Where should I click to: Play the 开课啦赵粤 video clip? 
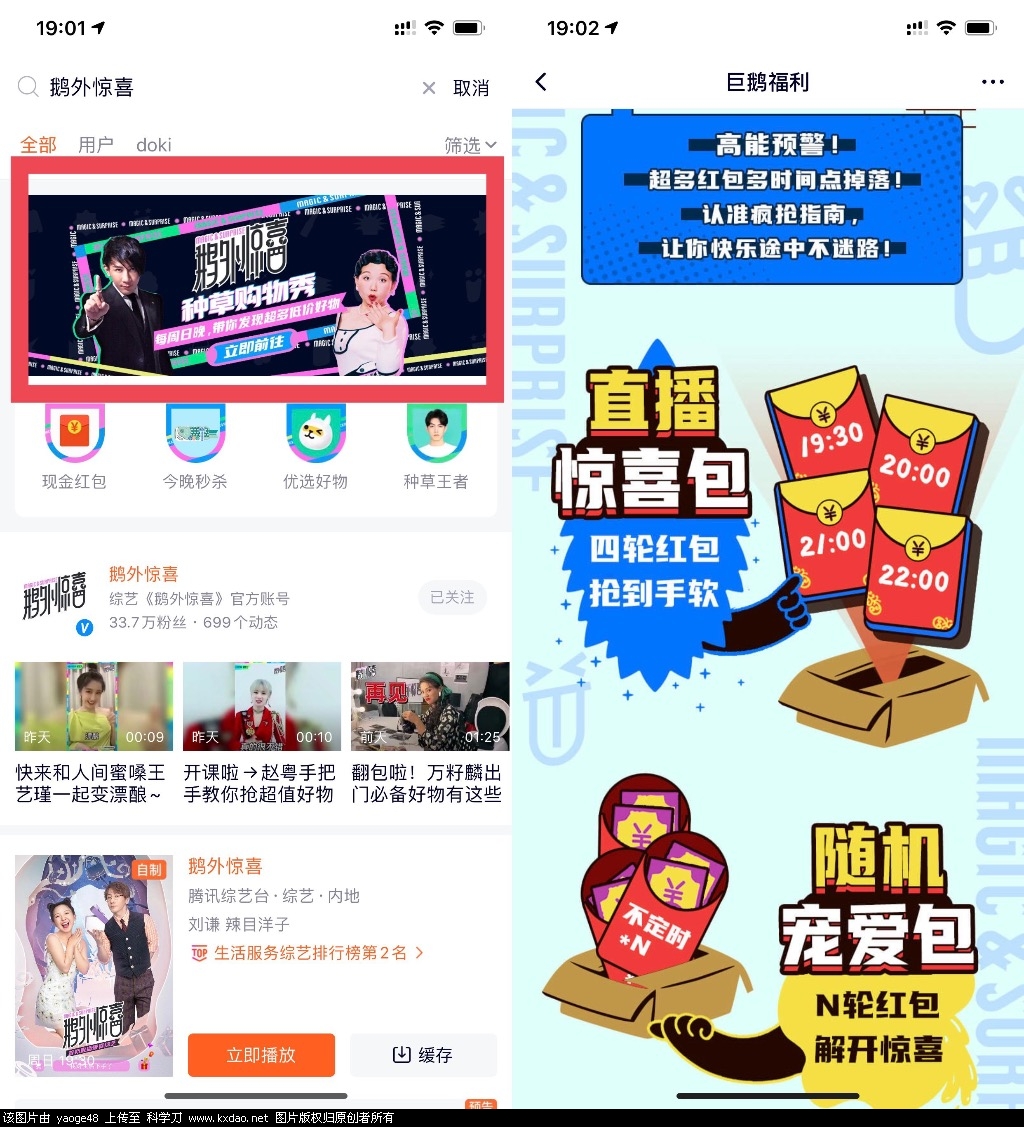coord(262,706)
